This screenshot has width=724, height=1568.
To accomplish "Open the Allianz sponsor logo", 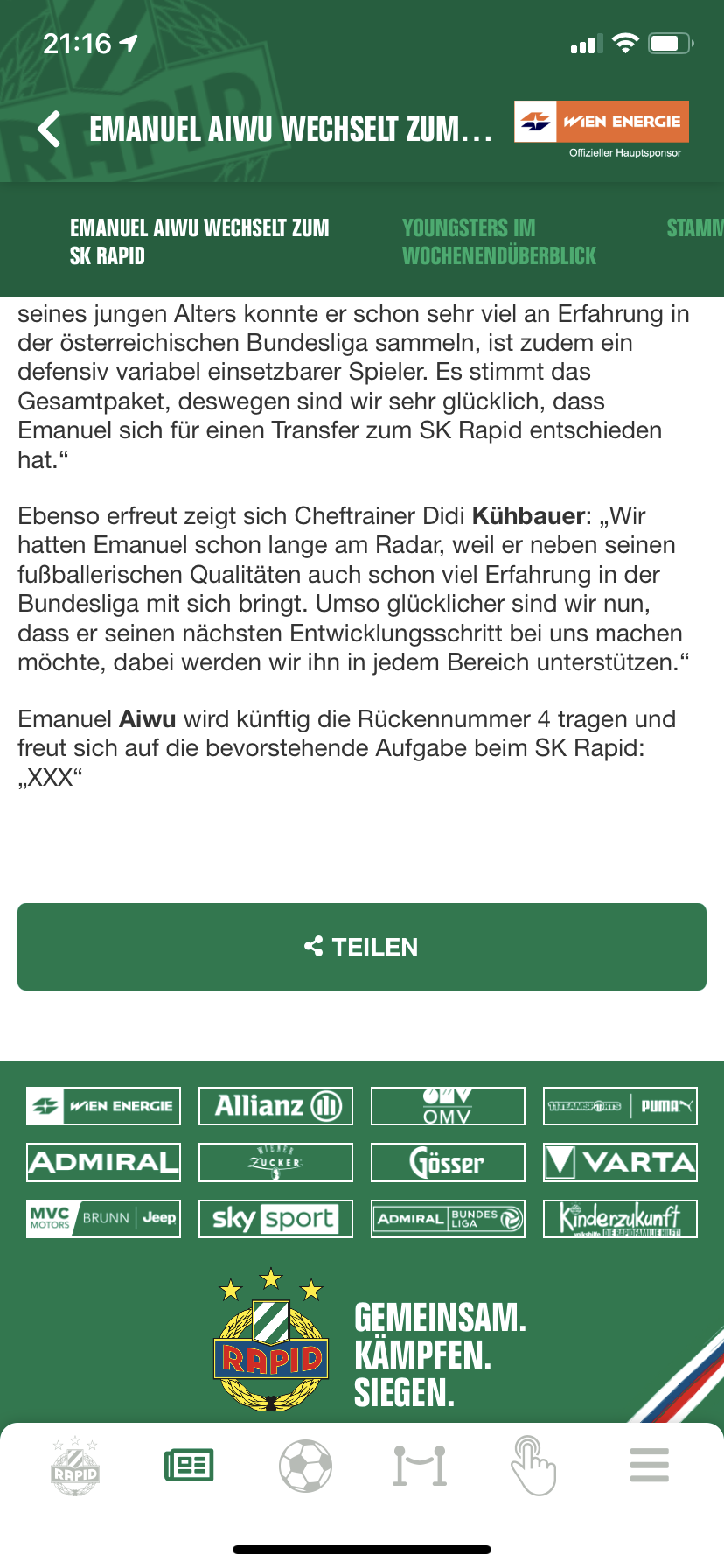I will tap(275, 1106).
